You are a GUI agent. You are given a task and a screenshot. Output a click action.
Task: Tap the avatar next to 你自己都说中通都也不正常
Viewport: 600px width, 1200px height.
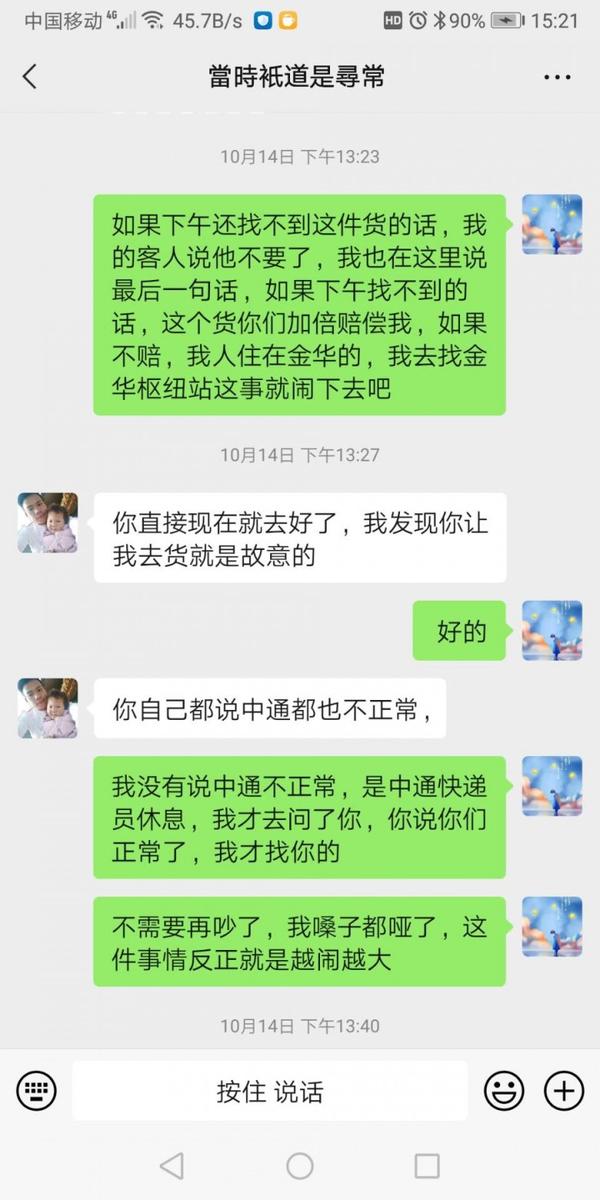click(x=47, y=709)
